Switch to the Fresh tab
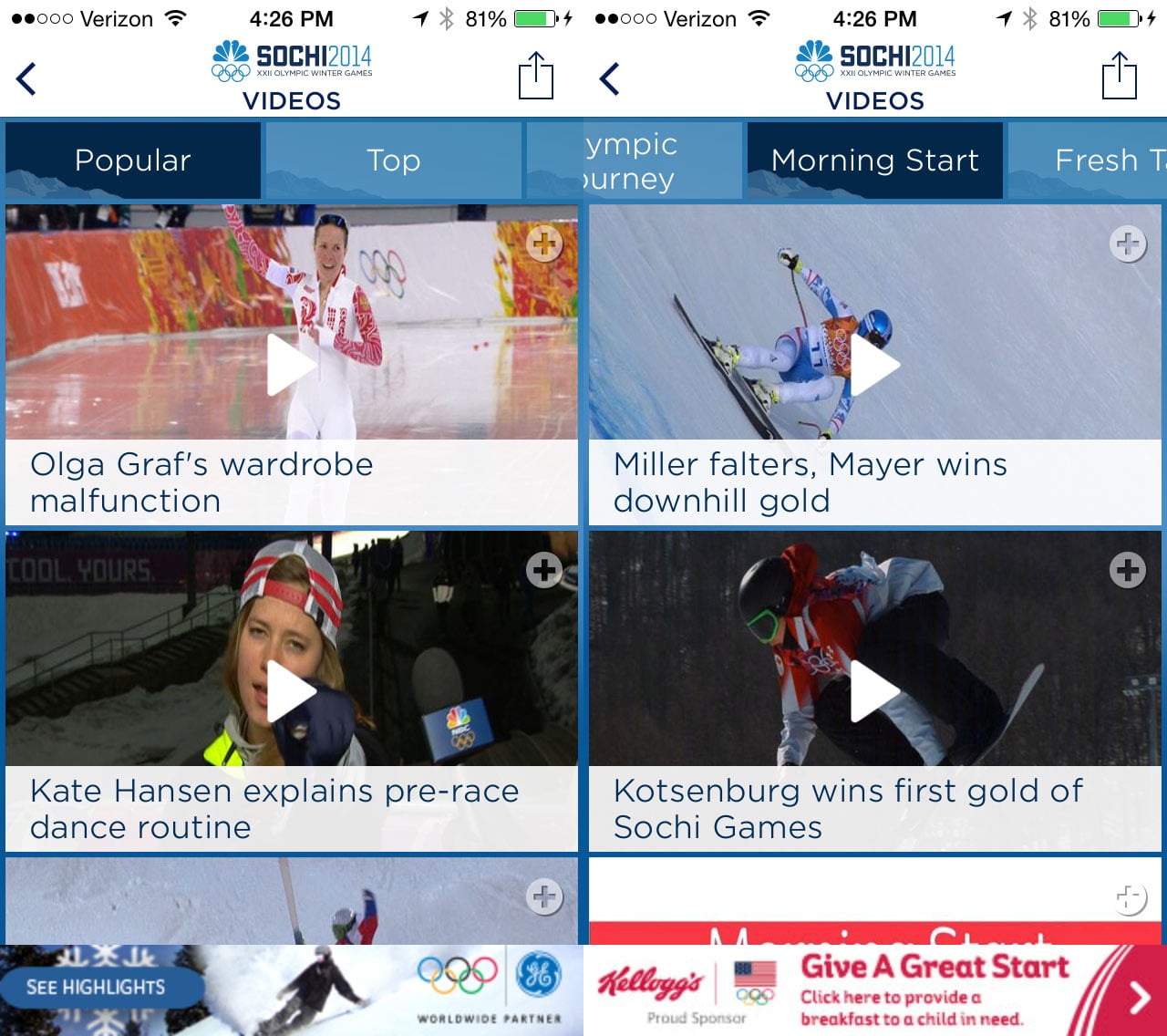The image size is (1167, 1036). (x=1094, y=161)
